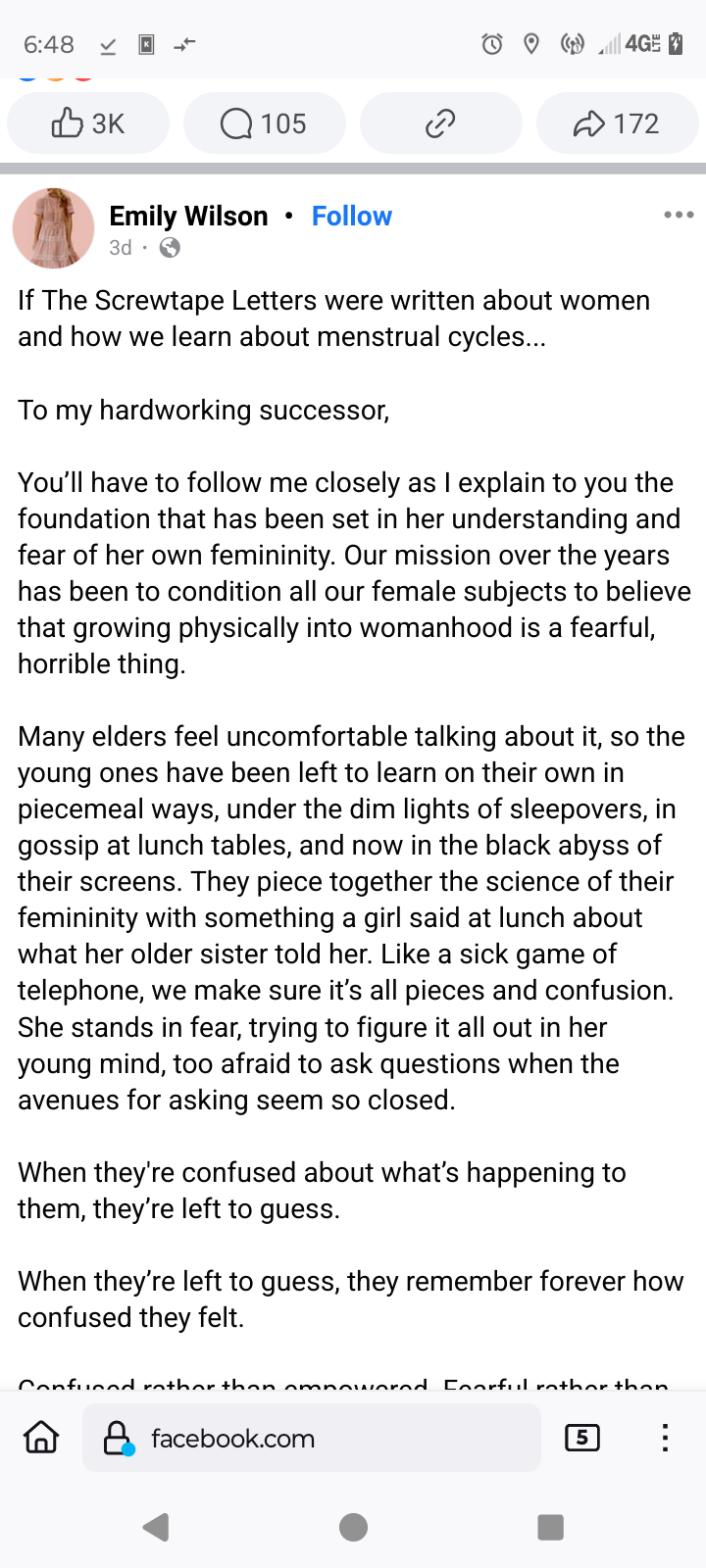Viewport: 706px width, 1568px height.
Task: Tap the facebook.com address bar
Action: [x=311, y=1438]
